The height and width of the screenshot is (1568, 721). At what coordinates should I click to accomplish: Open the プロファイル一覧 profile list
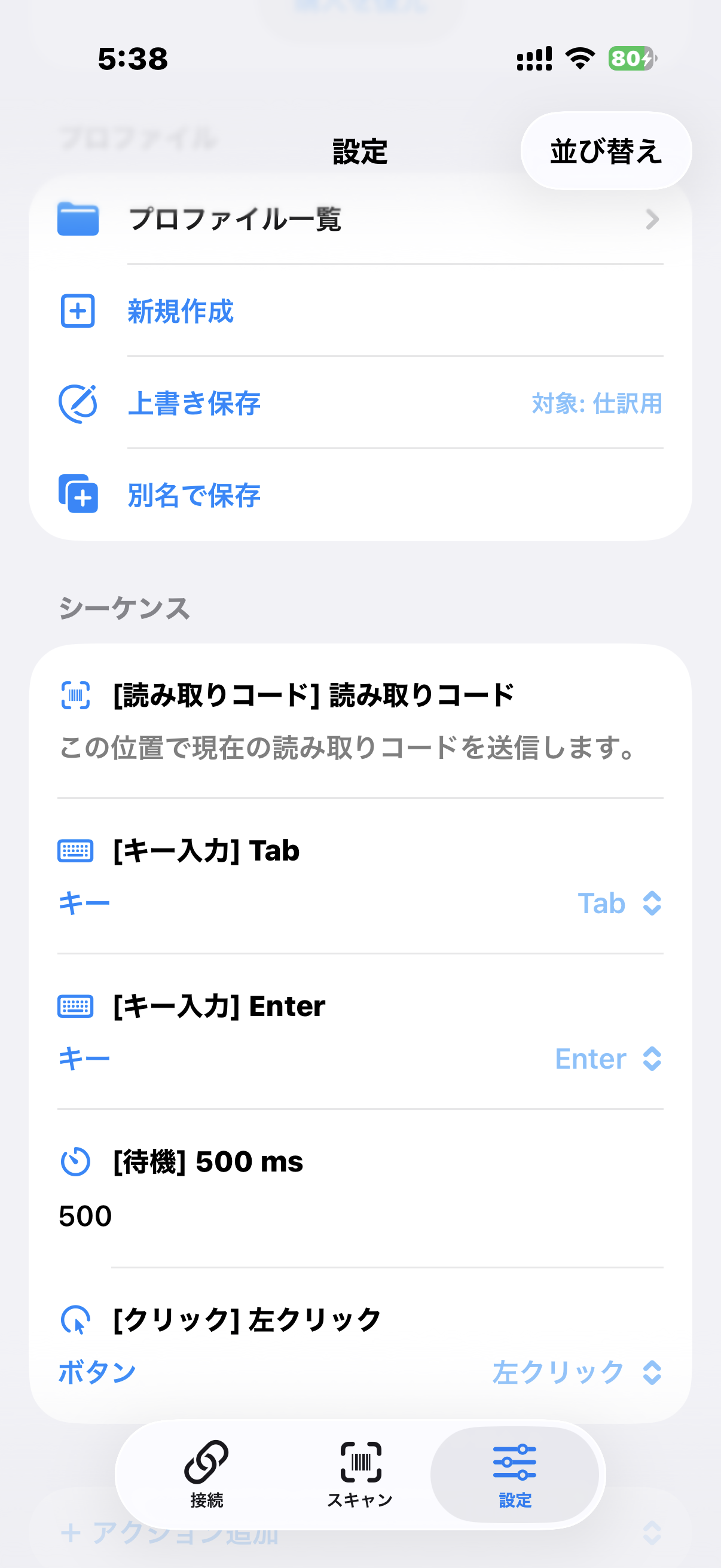(x=360, y=219)
